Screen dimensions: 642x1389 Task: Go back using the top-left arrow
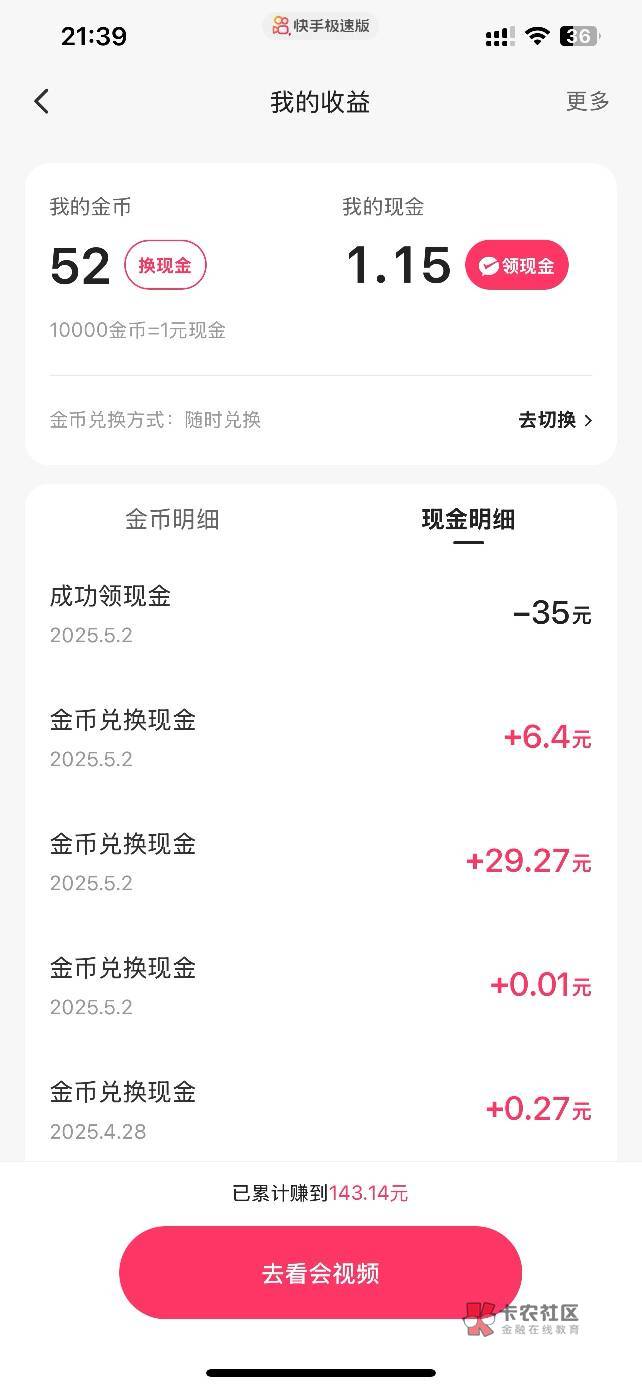[41, 101]
